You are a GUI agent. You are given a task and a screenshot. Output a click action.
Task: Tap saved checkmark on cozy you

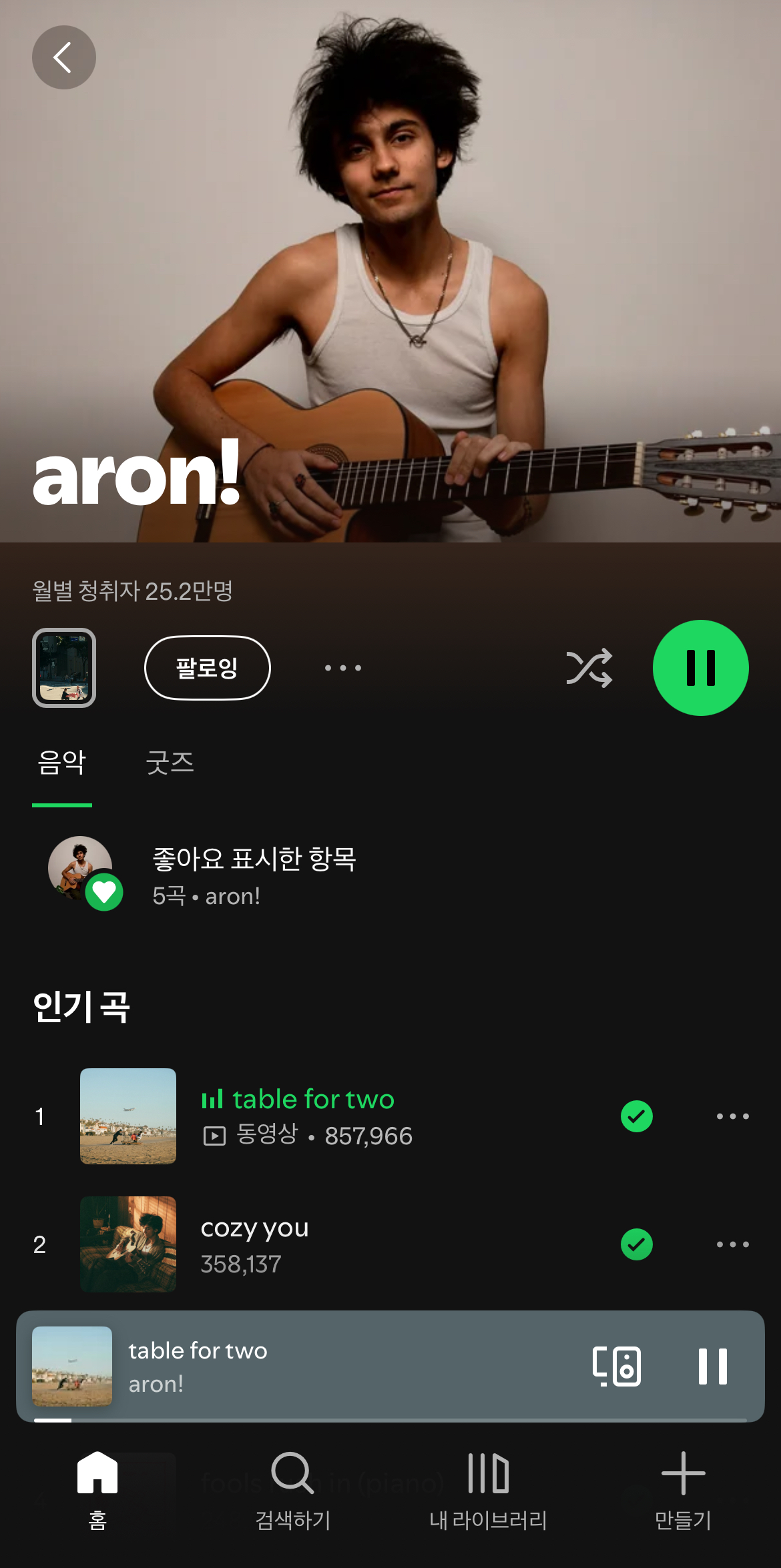coord(636,1244)
